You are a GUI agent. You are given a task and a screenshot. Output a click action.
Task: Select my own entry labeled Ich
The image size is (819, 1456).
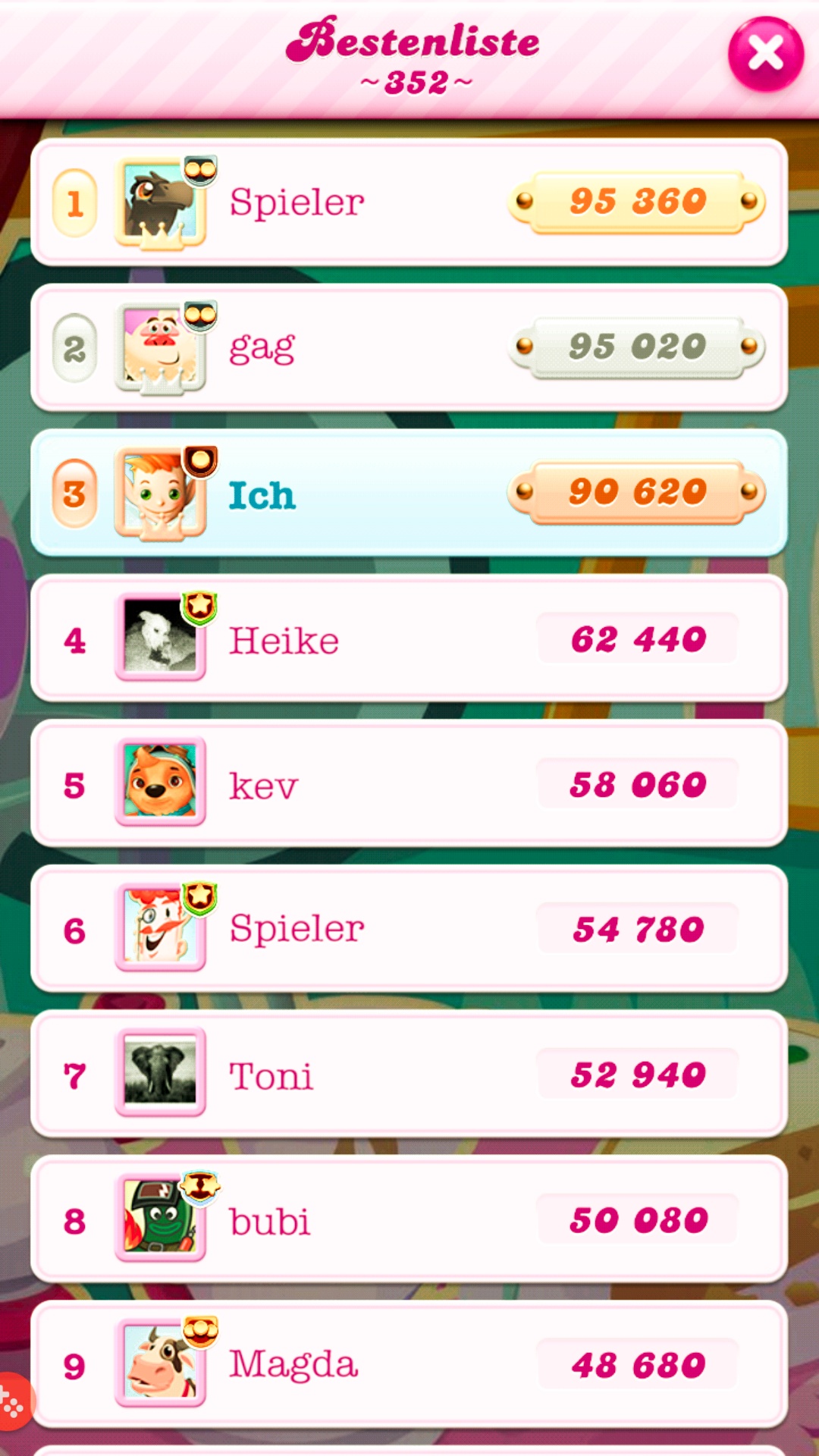[x=409, y=494]
